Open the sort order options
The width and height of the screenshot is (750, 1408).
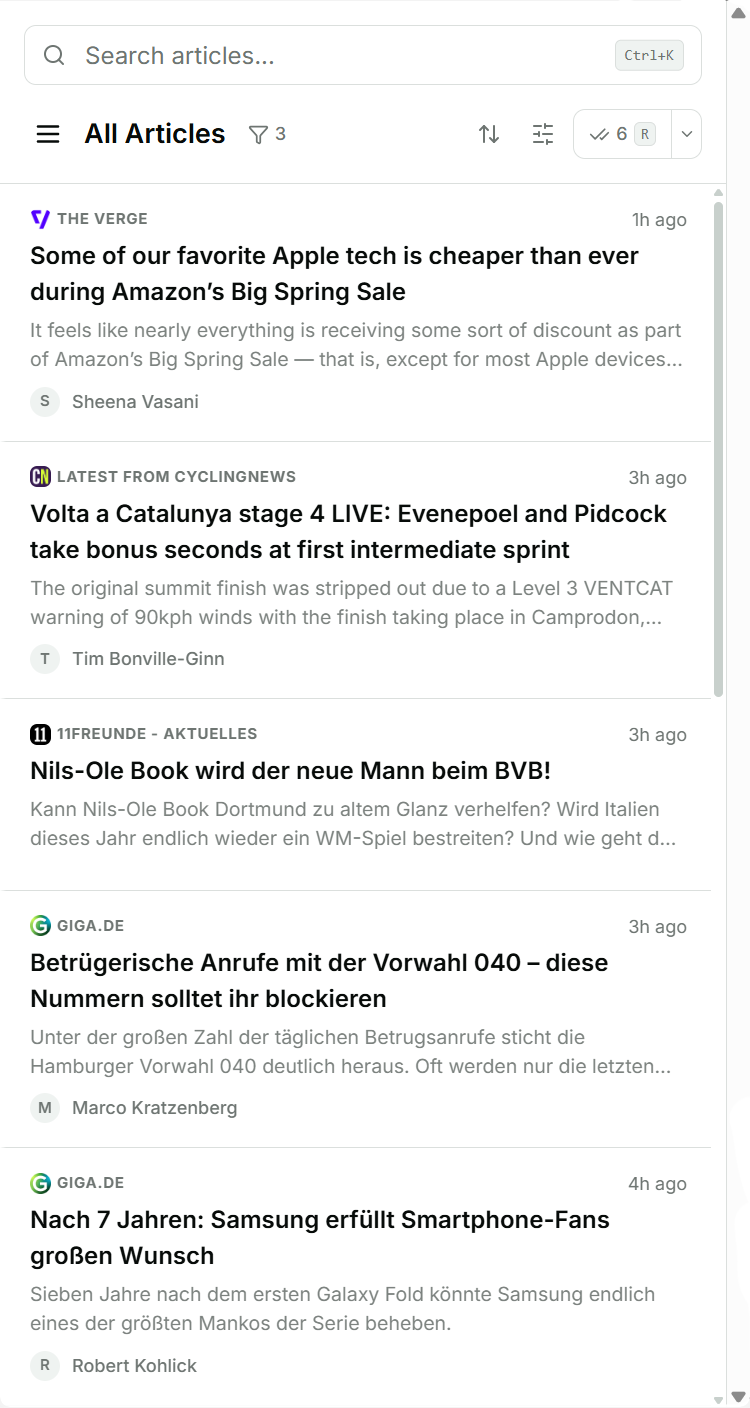tap(489, 133)
